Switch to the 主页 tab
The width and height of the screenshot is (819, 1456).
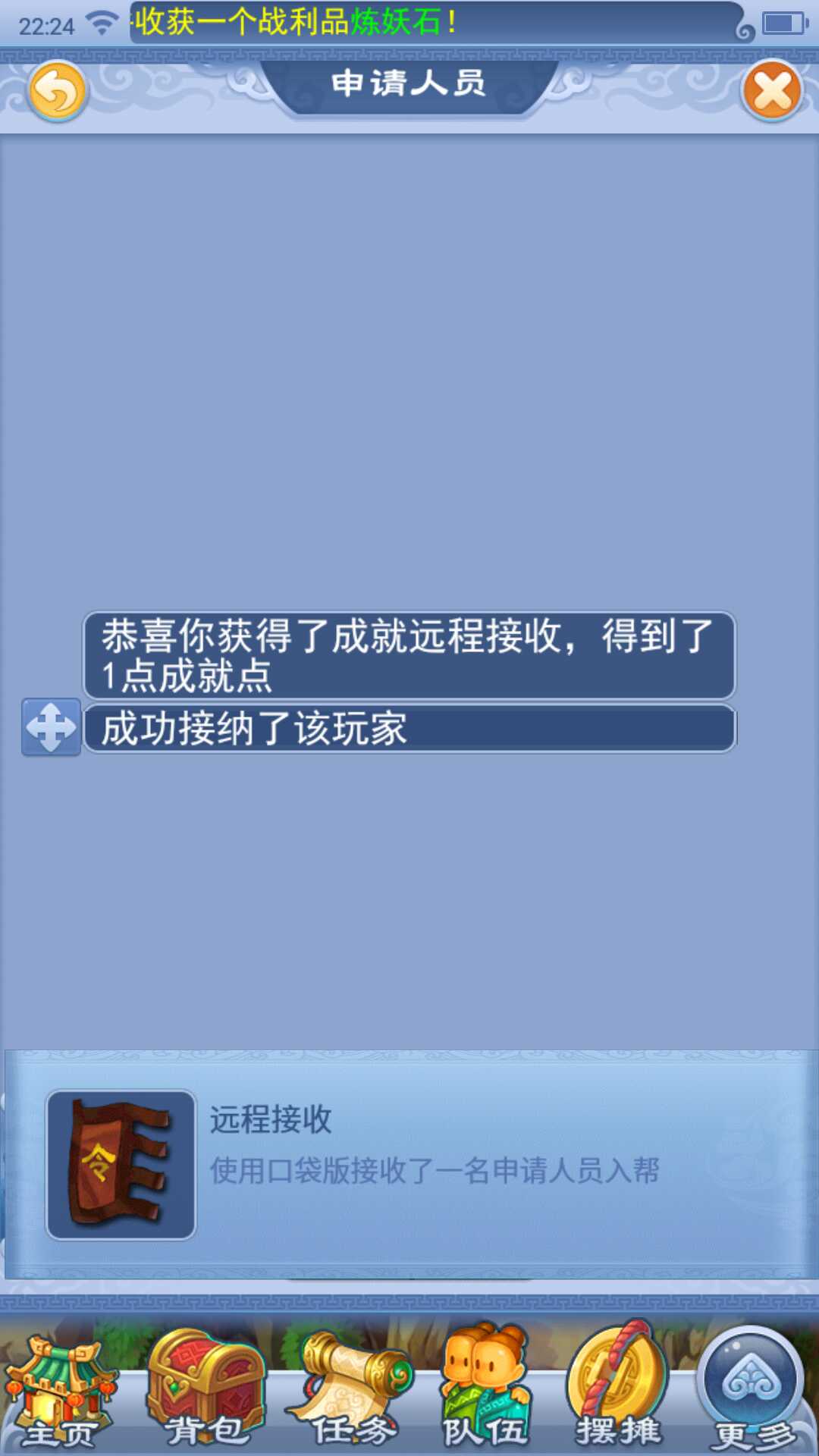59,1392
